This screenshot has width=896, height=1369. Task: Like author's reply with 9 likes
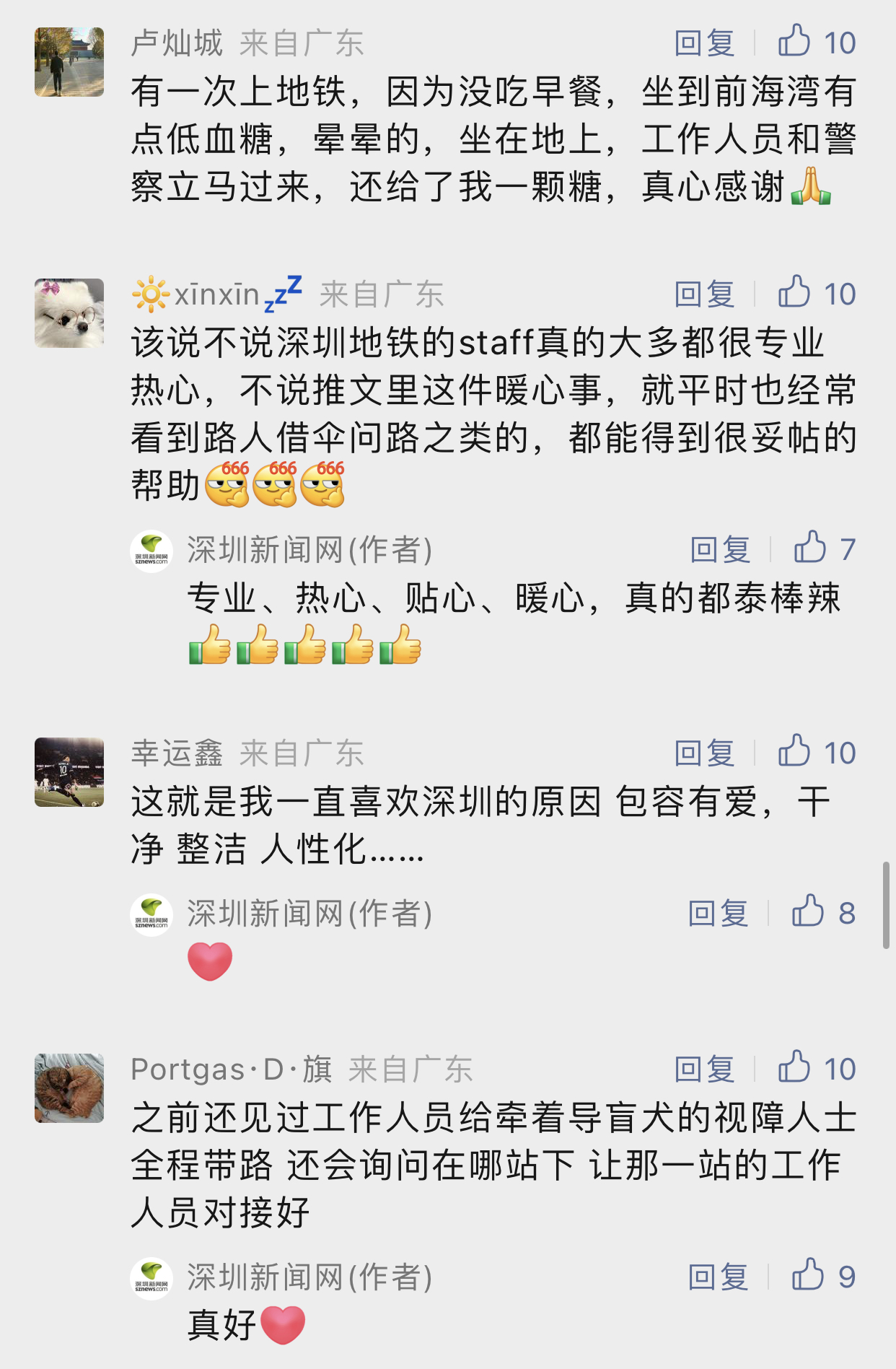point(808,1276)
